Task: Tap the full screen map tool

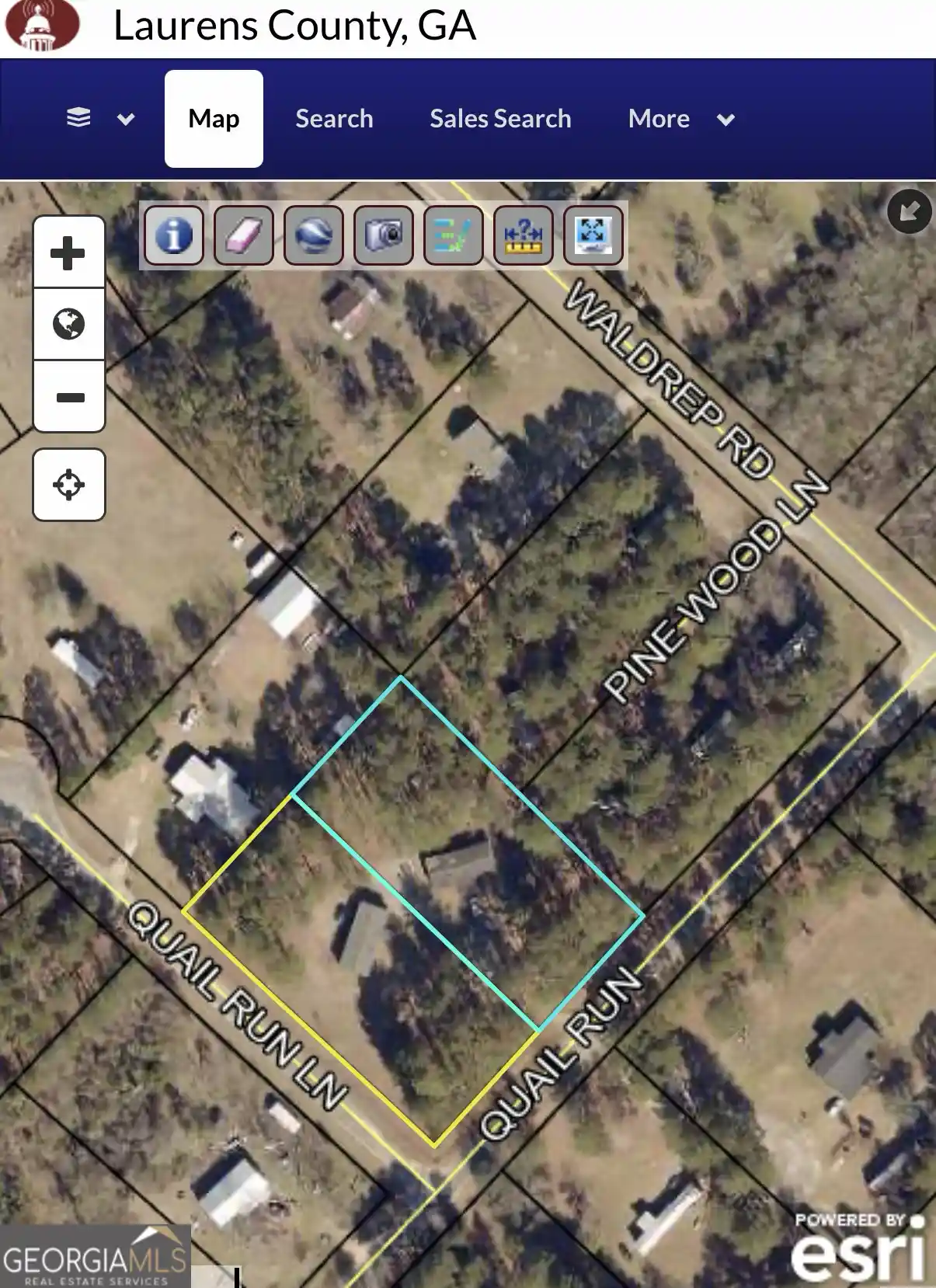Action: click(x=593, y=235)
